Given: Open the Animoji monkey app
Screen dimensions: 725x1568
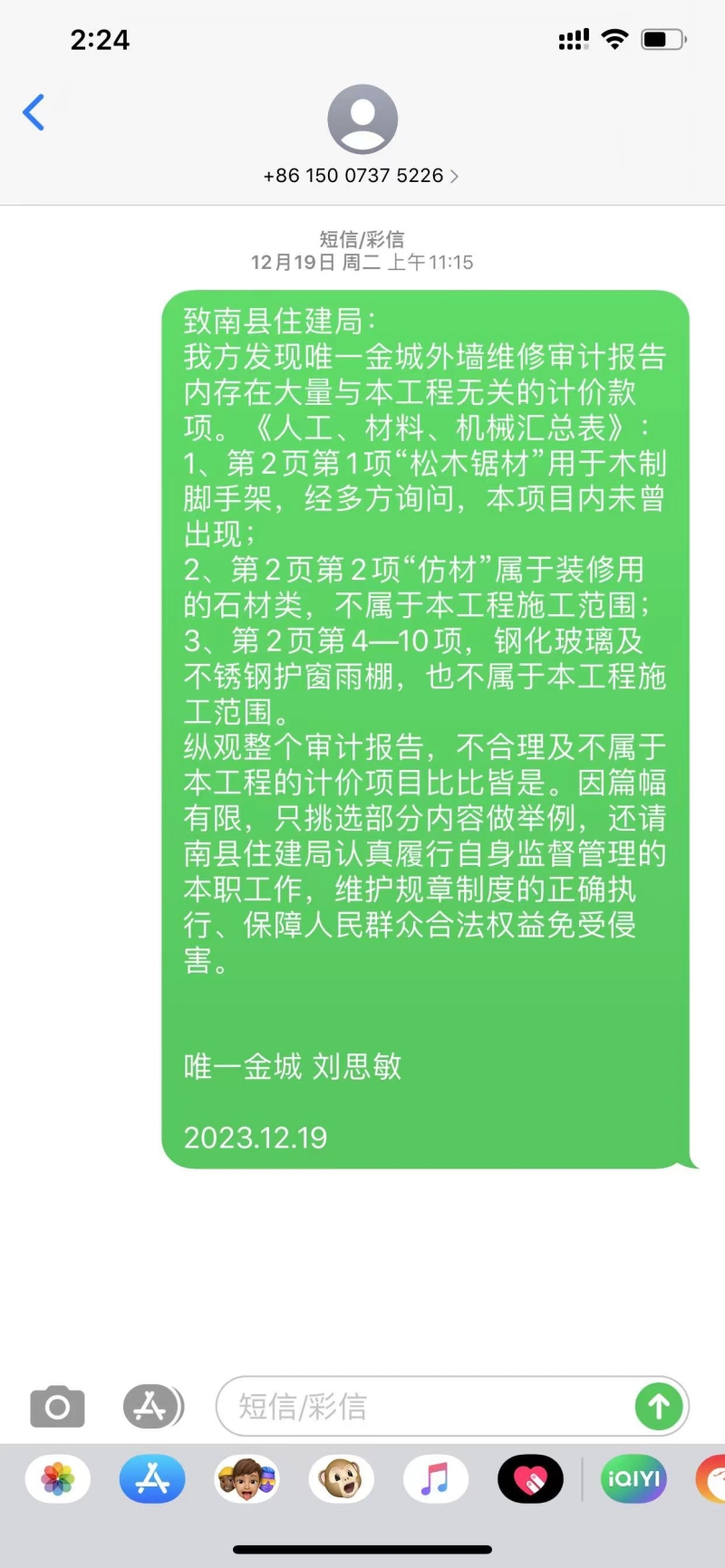Looking at the screenshot, I should click(x=341, y=1479).
